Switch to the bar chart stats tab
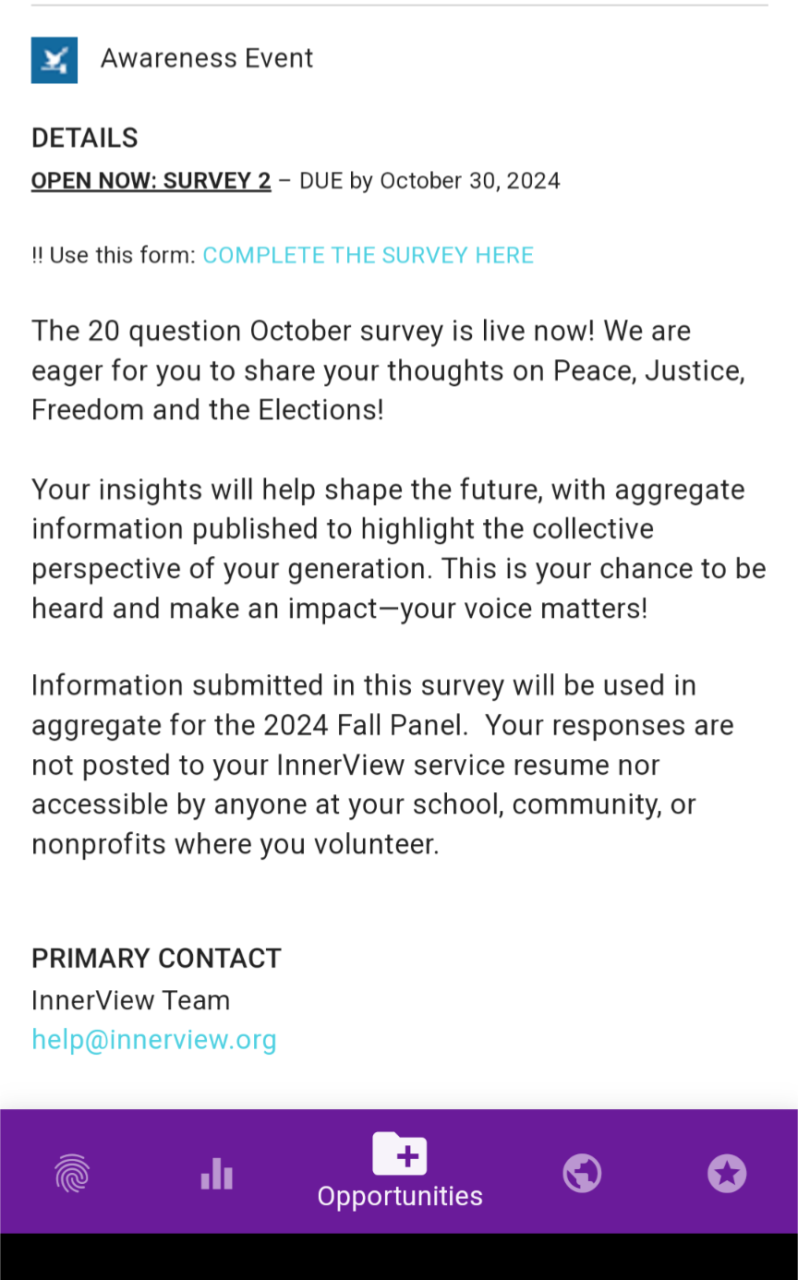Image resolution: width=798 pixels, height=1280 pixels. pos(216,1173)
